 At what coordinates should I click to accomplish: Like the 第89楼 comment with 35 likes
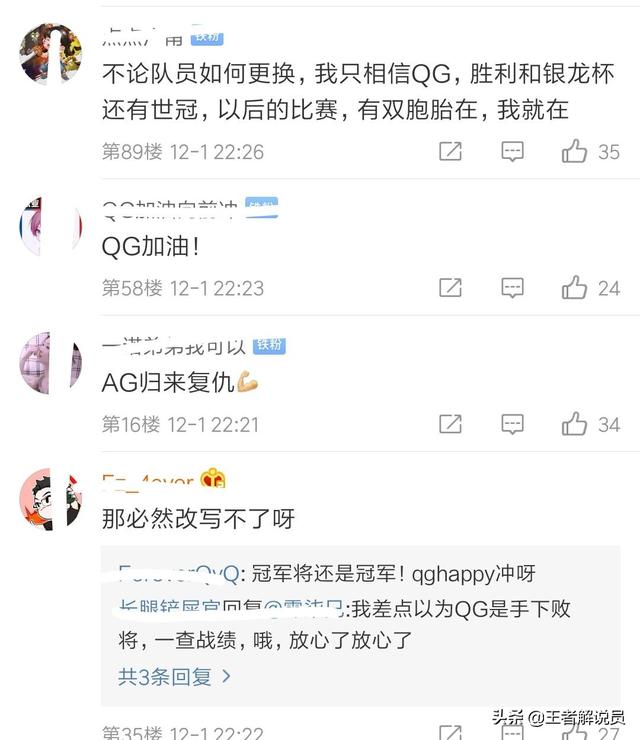(x=574, y=152)
